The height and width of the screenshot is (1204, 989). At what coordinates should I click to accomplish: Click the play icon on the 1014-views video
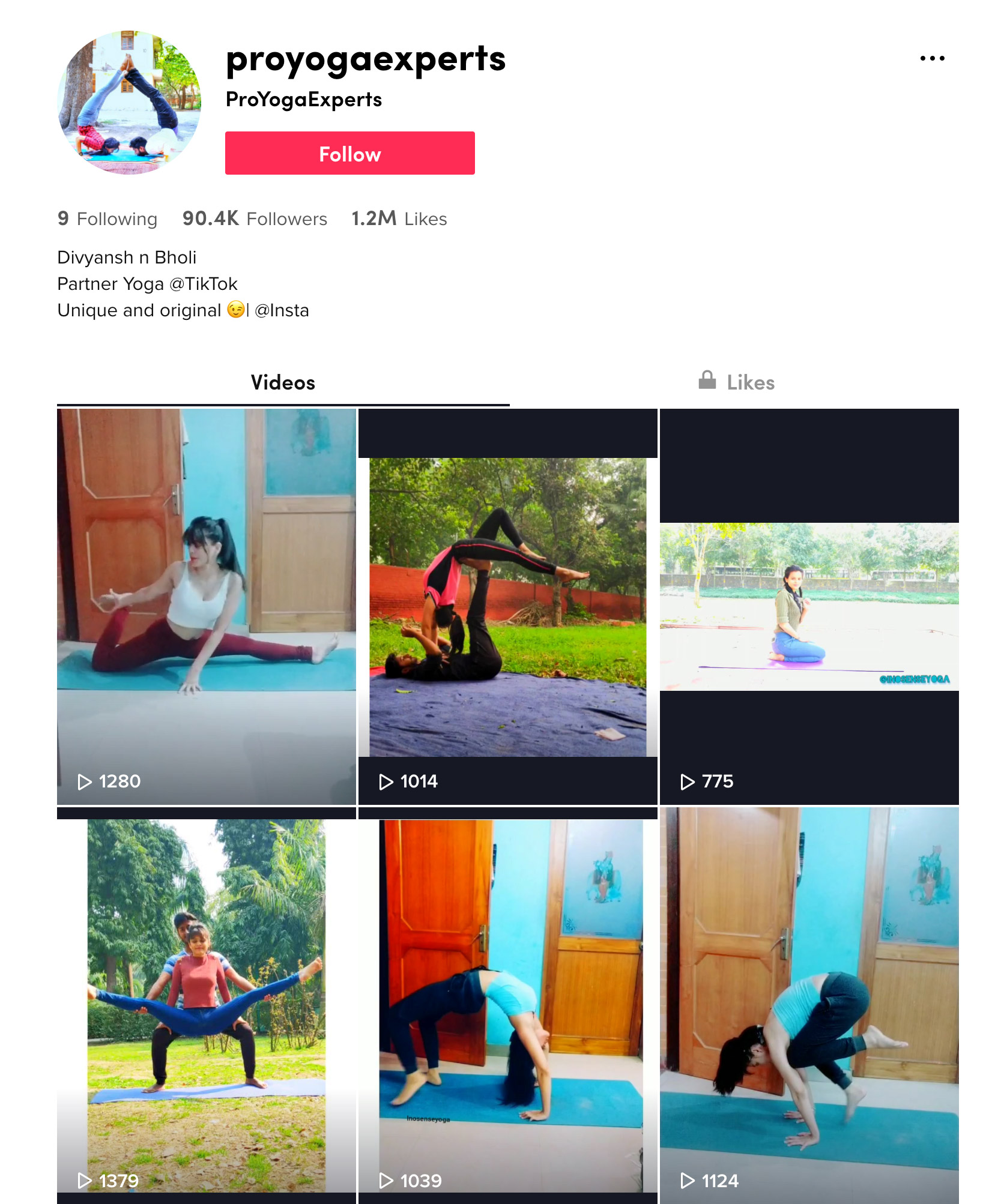pyautogui.click(x=387, y=782)
